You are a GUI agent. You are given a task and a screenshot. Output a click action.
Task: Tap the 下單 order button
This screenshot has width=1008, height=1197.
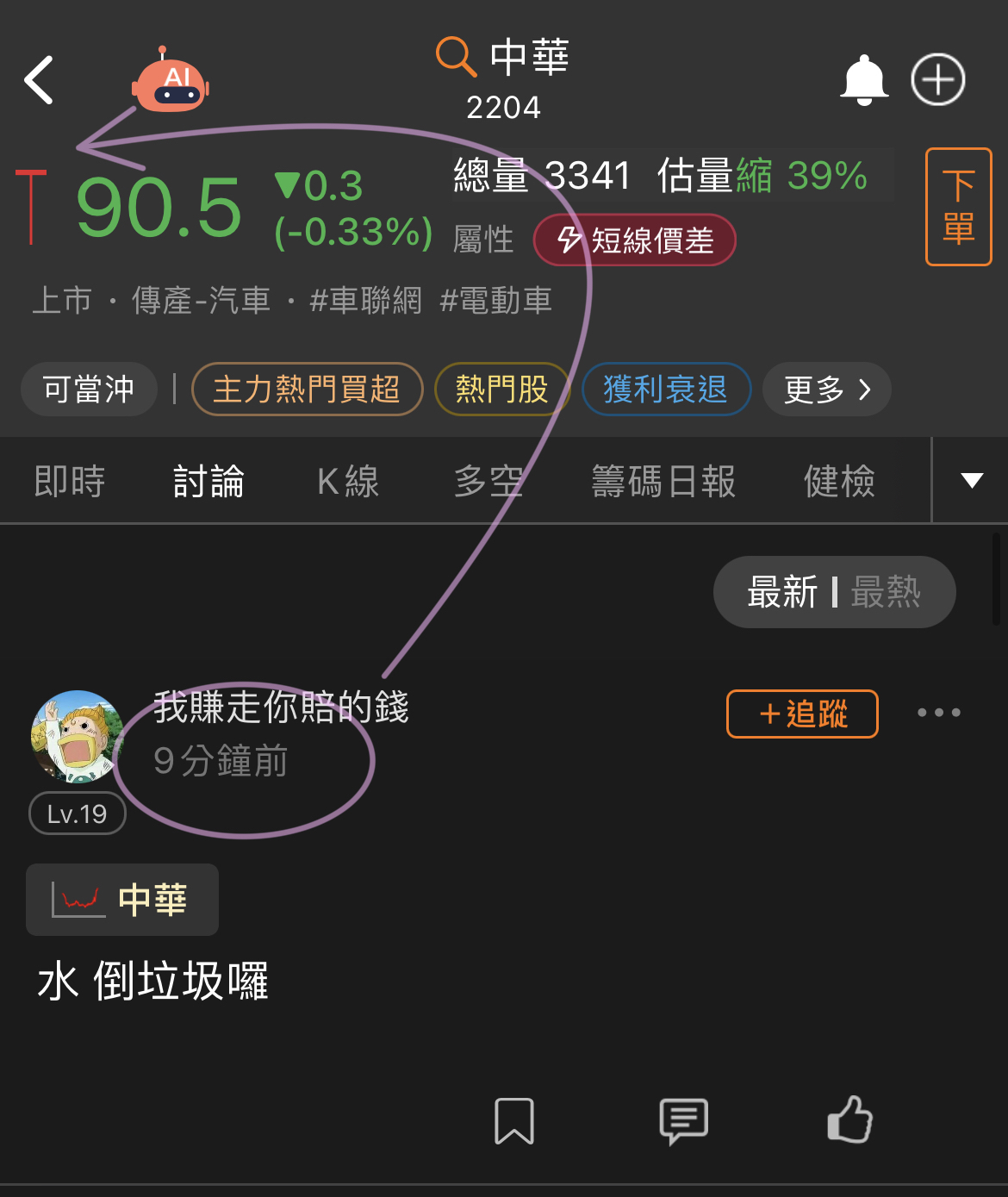click(958, 207)
